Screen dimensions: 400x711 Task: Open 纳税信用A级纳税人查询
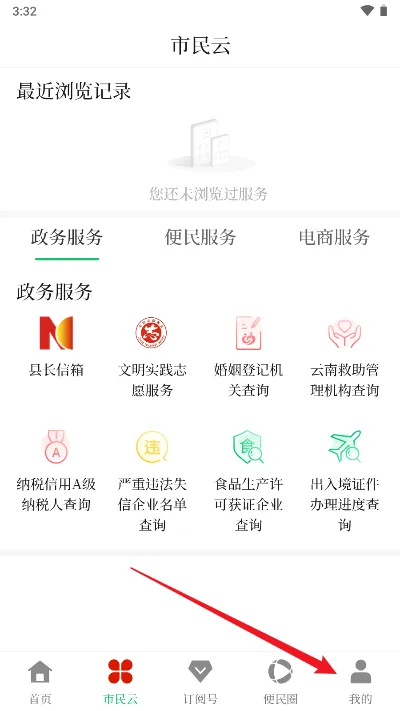pos(56,471)
